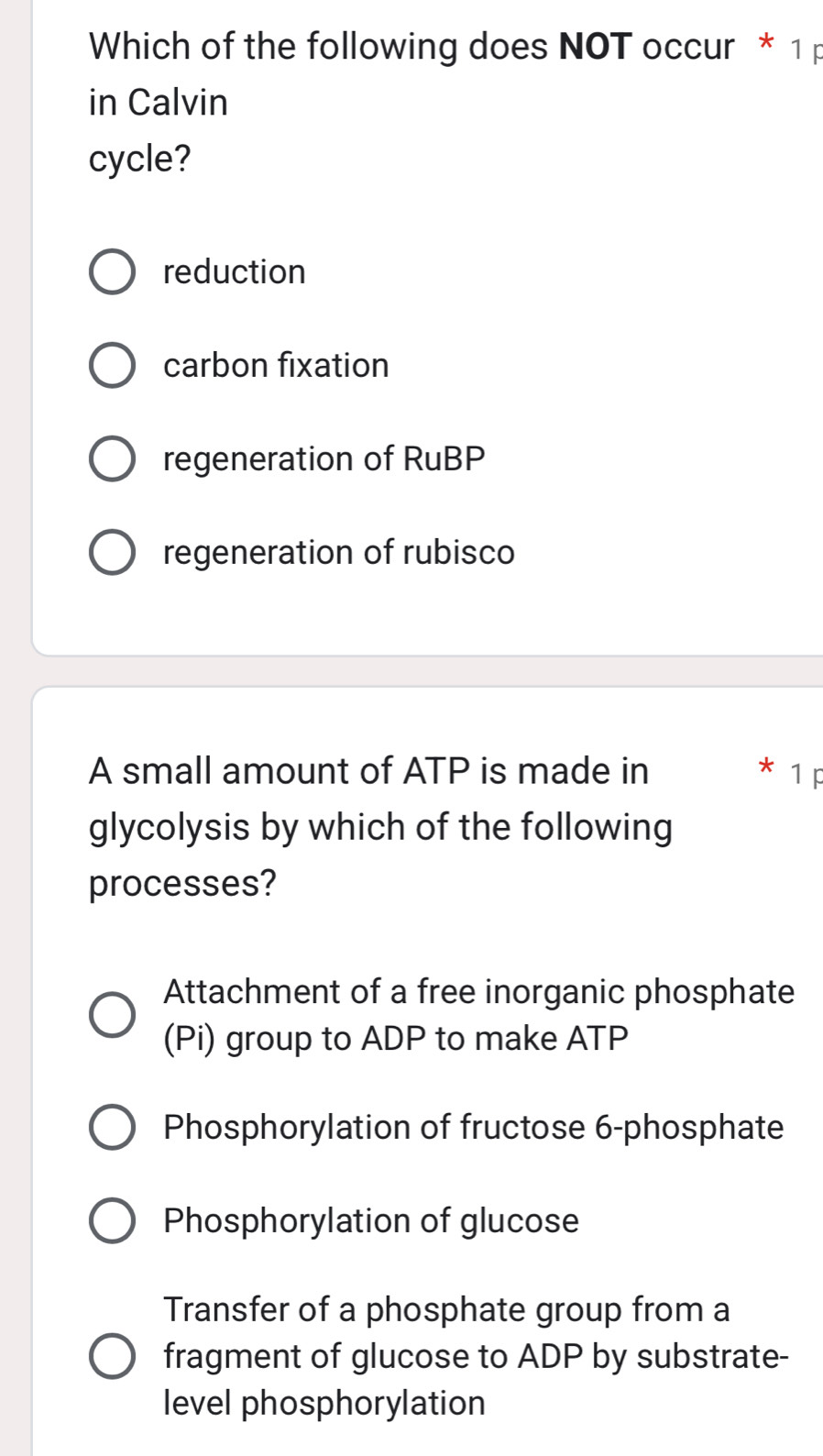Click the glycolysis question title
Screen dimensions: 823x1456
(x=367, y=826)
